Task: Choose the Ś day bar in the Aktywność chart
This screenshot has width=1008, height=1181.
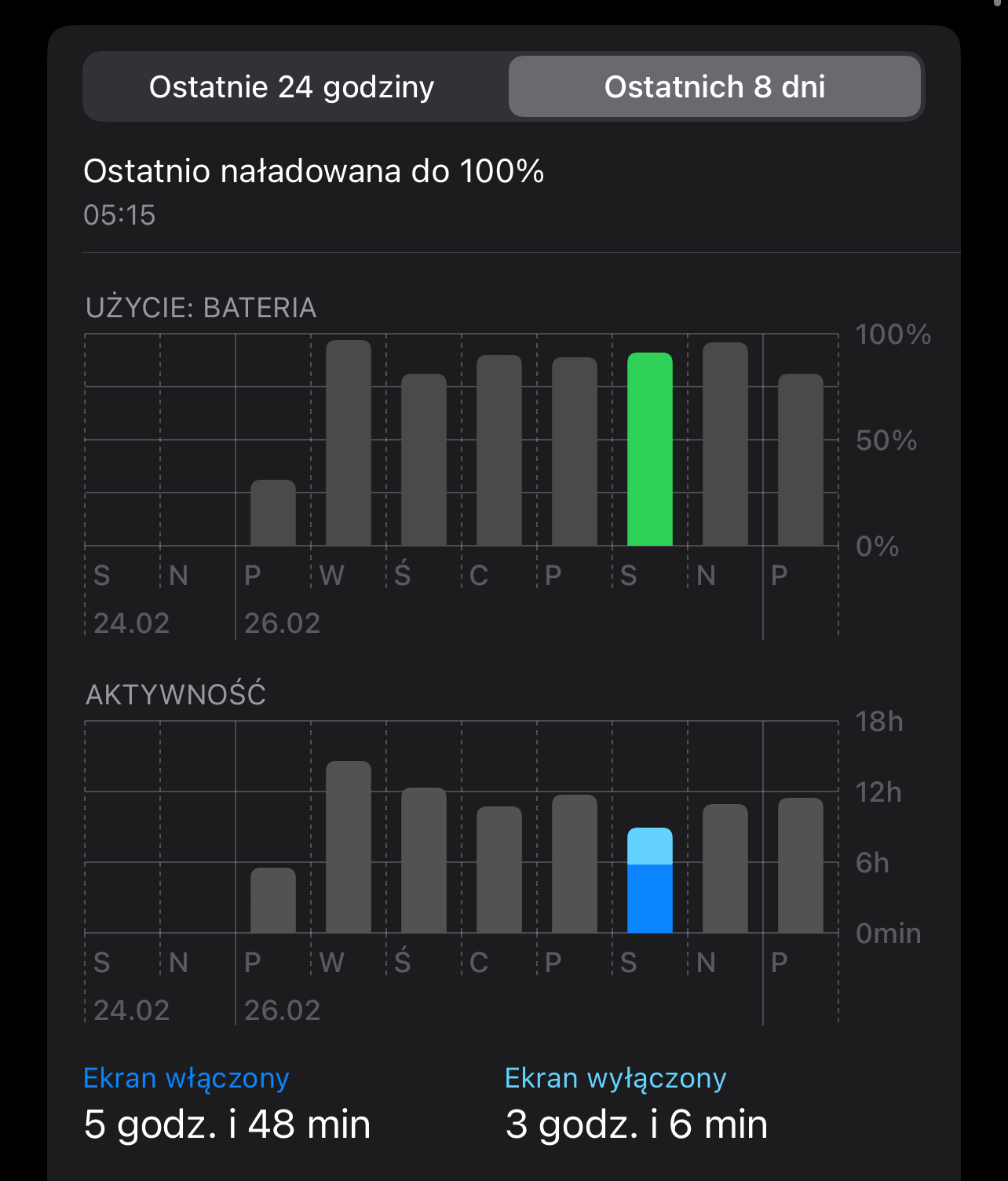Action: coord(424,861)
